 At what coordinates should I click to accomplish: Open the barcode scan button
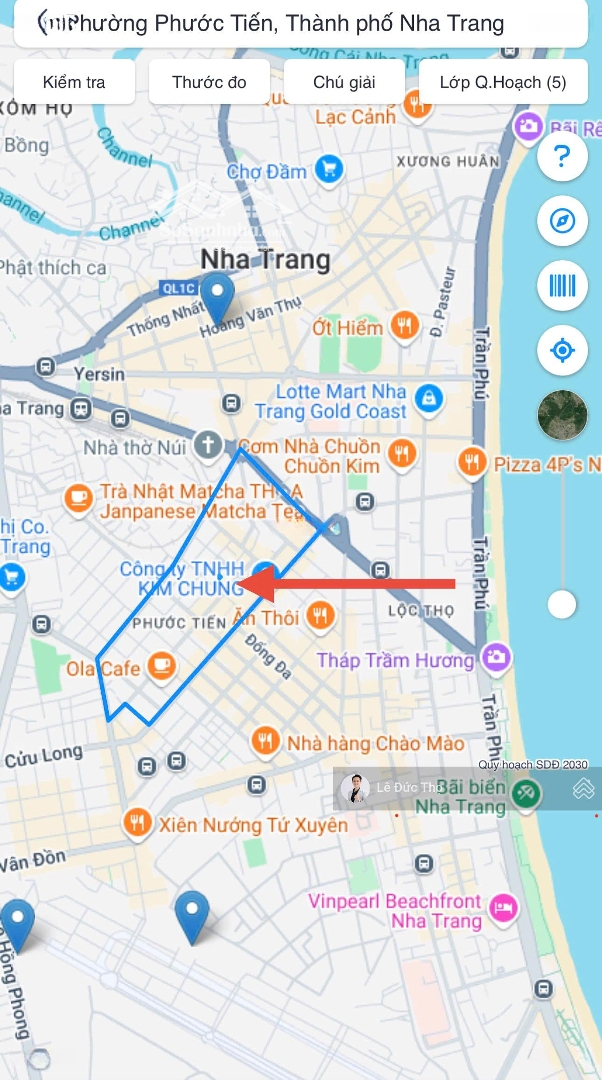[562, 286]
